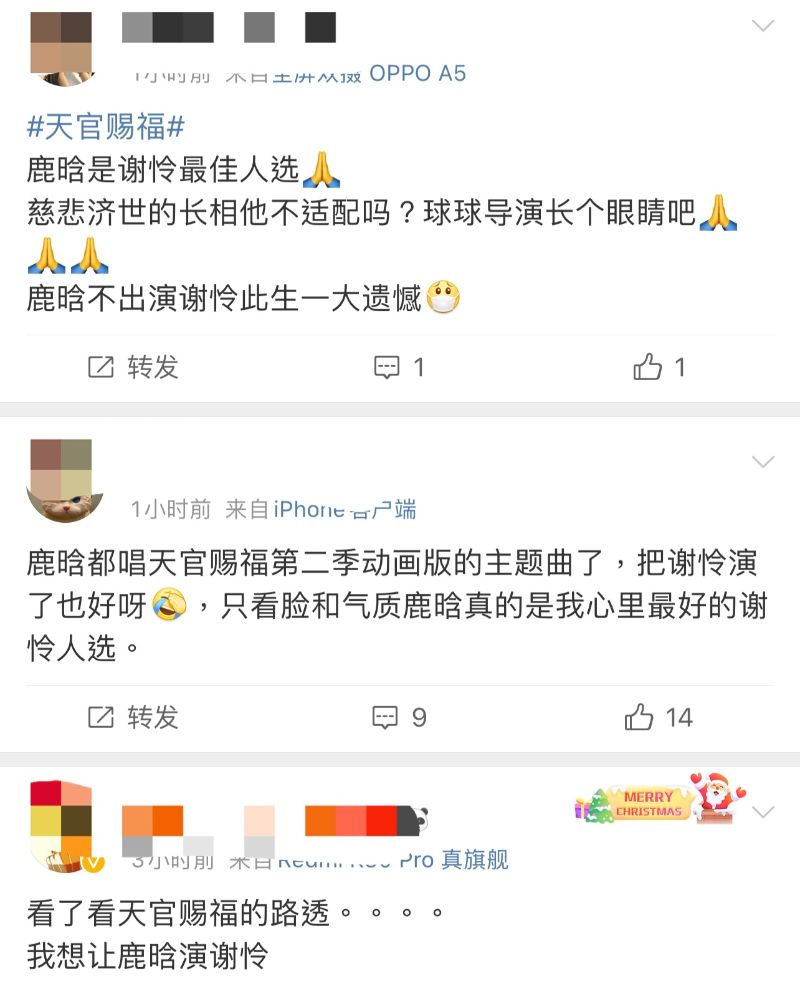This screenshot has width=800, height=989.
Task: Open the avatar of the OPPO A5 poster
Action: coord(62,46)
